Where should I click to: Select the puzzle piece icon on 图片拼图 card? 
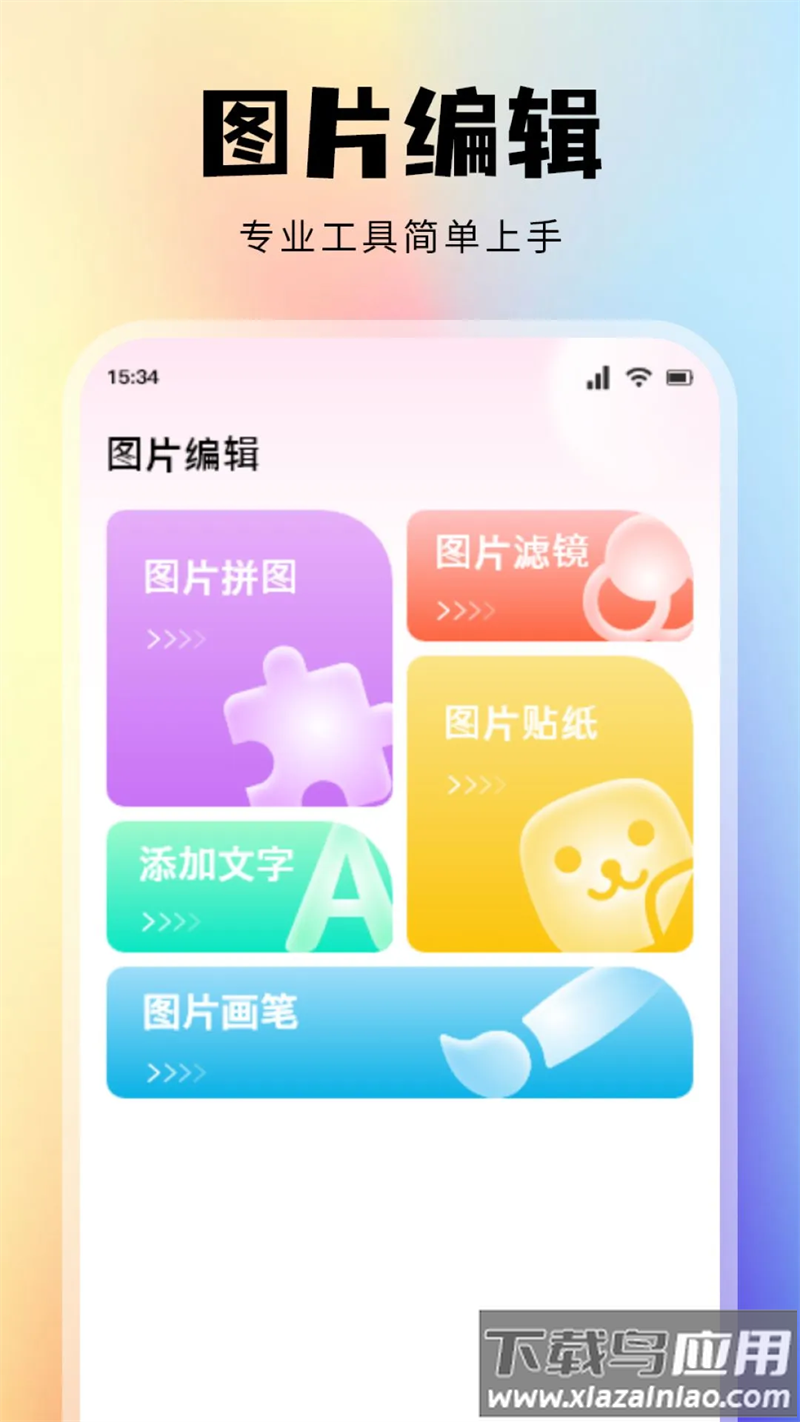(x=310, y=730)
